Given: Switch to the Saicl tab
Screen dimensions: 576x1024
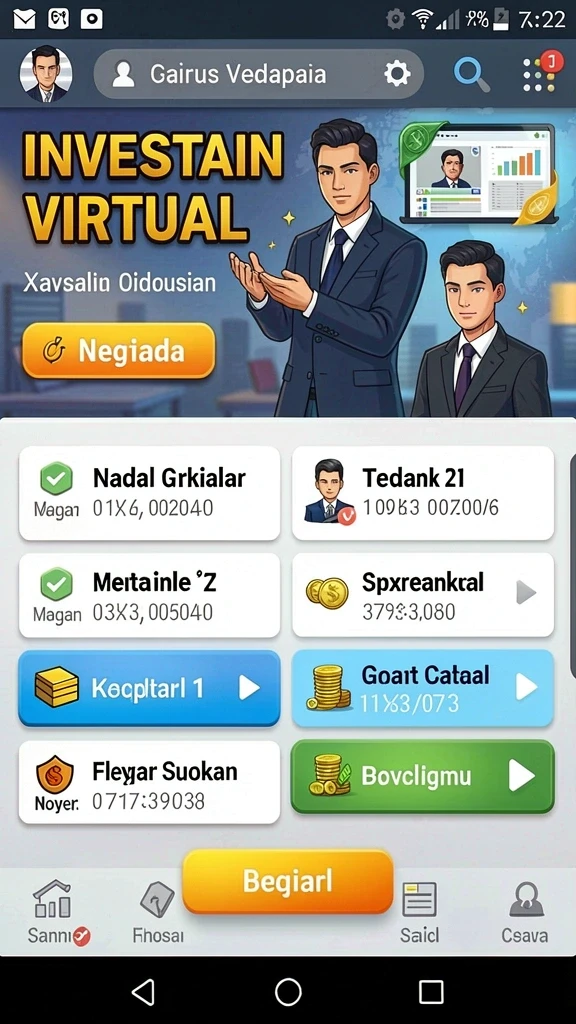Looking at the screenshot, I should click(x=419, y=912).
